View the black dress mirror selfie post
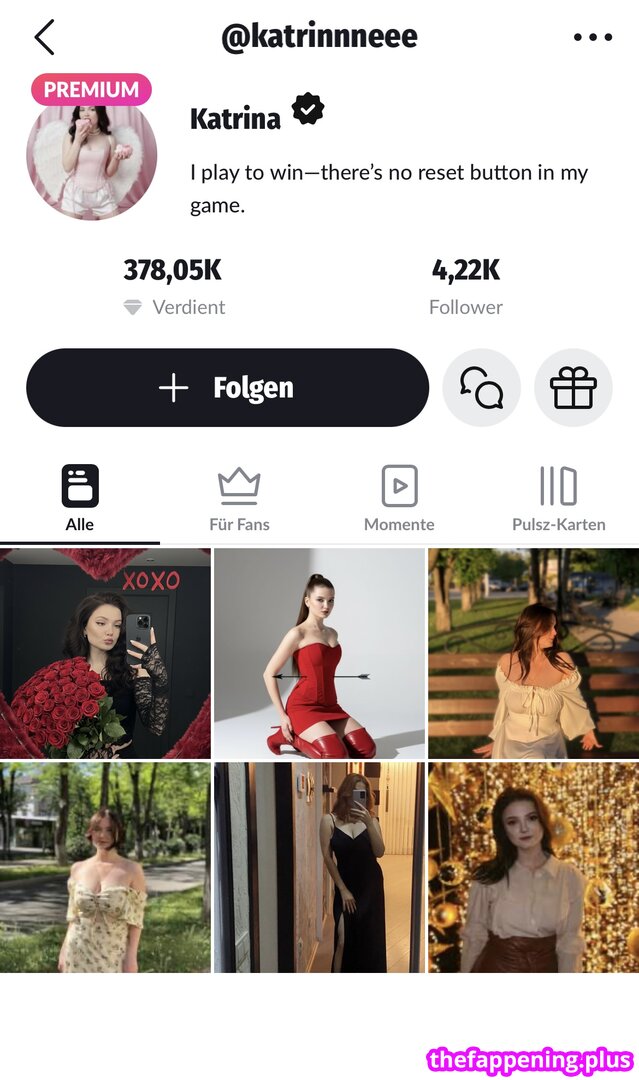 tap(319, 867)
